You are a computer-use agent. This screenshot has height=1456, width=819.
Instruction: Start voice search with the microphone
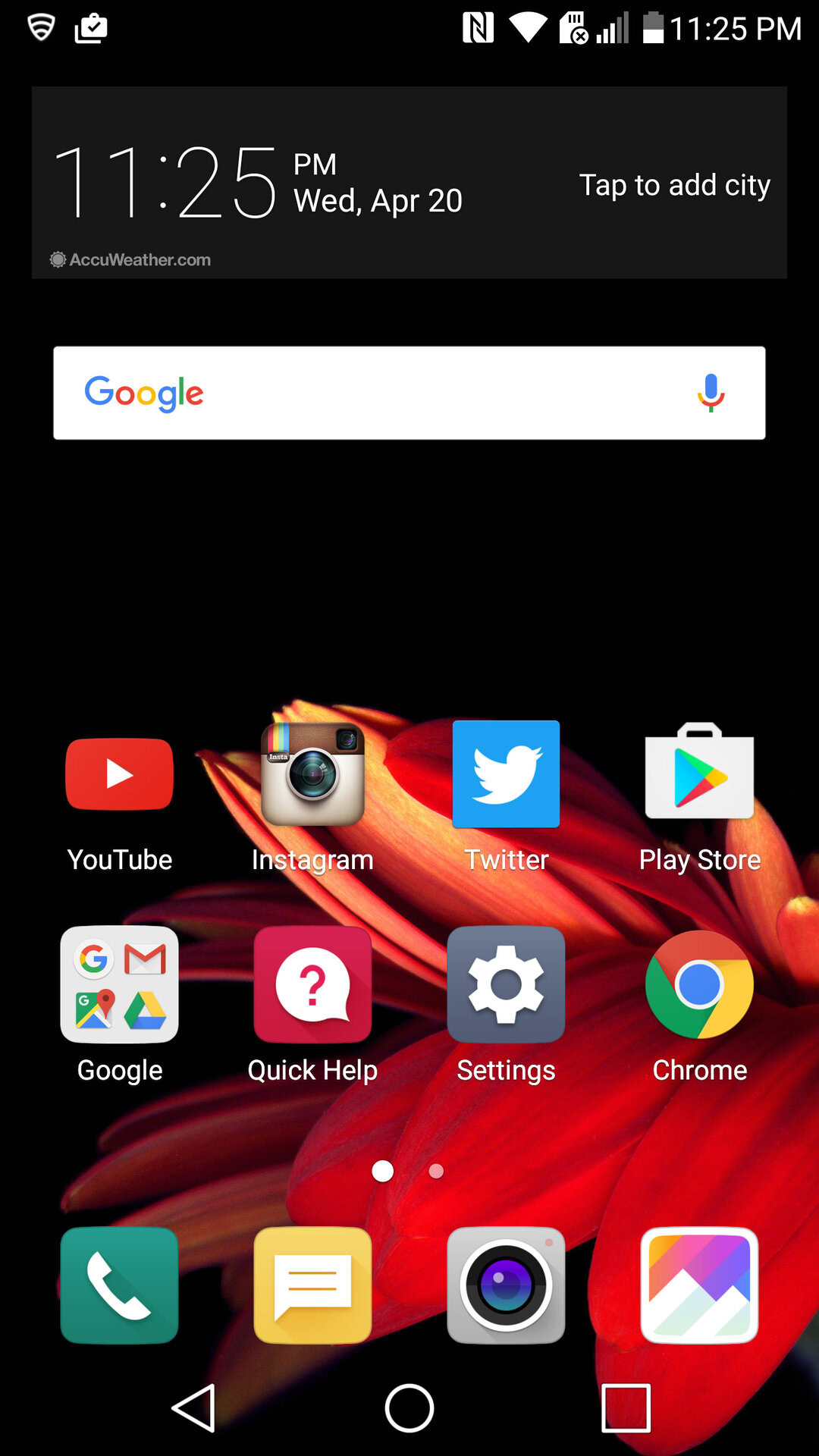711,393
